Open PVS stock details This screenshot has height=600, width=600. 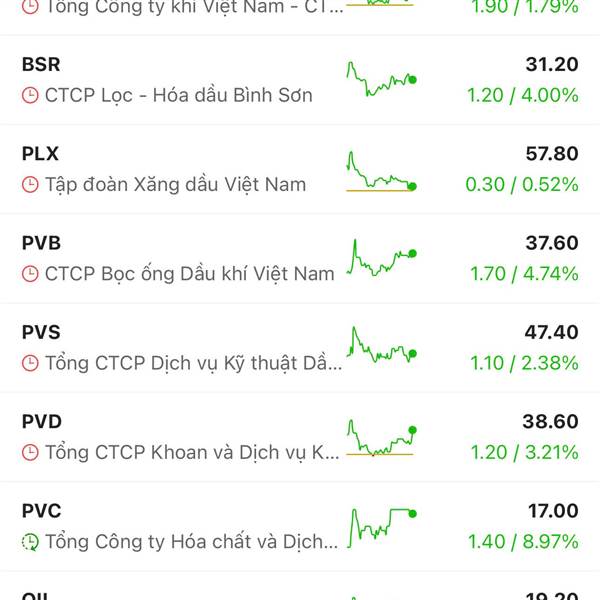coord(300,347)
